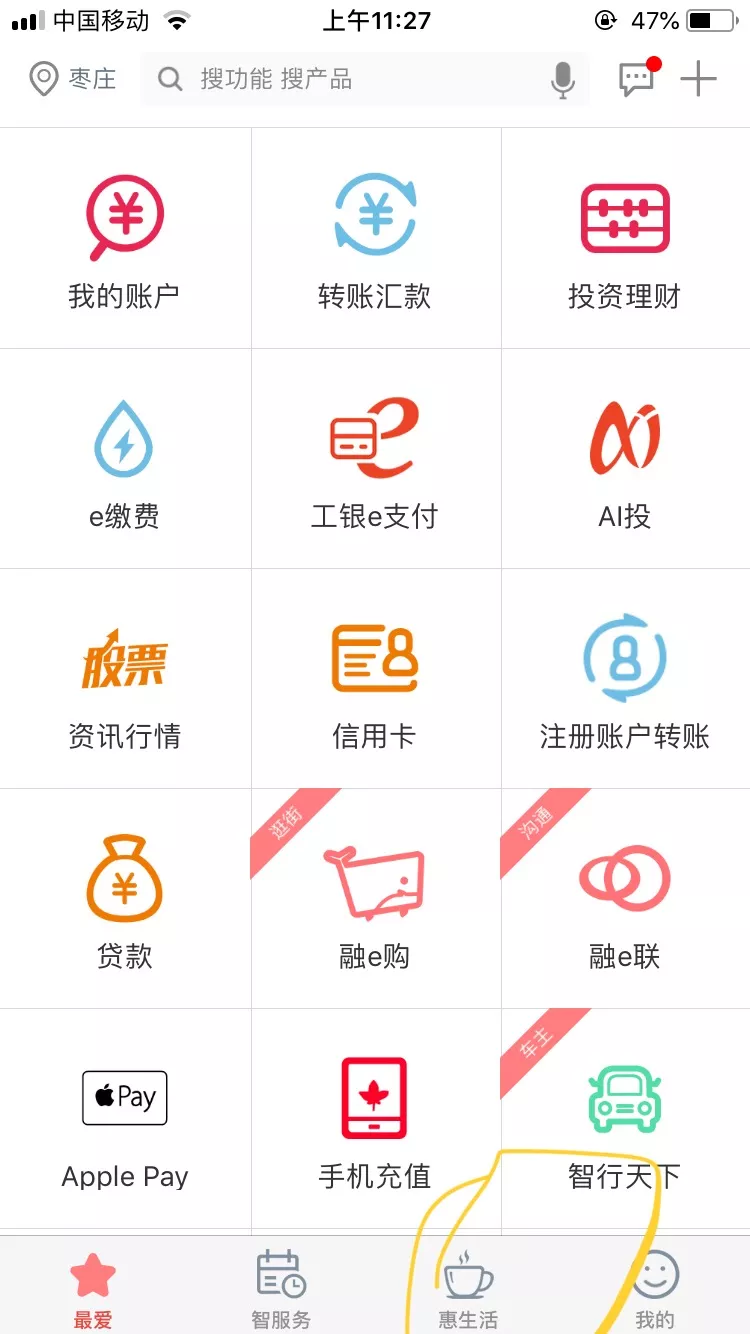Activate voice search microphone
Viewport: 750px width, 1334px height.
click(563, 80)
